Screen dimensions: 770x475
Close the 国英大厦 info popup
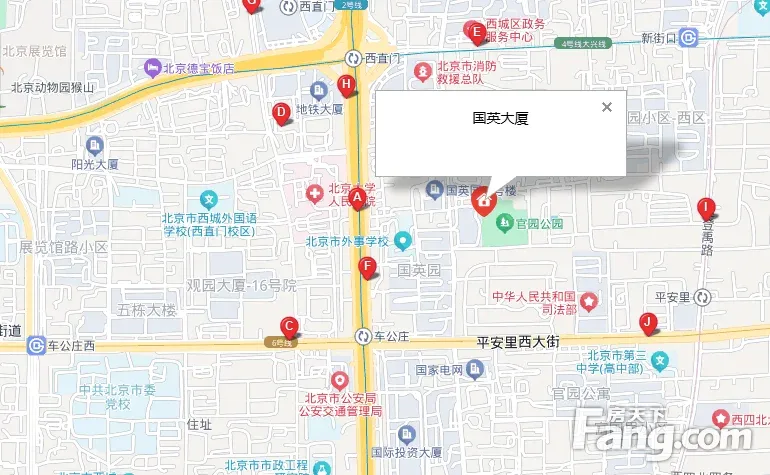pyautogui.click(x=606, y=107)
